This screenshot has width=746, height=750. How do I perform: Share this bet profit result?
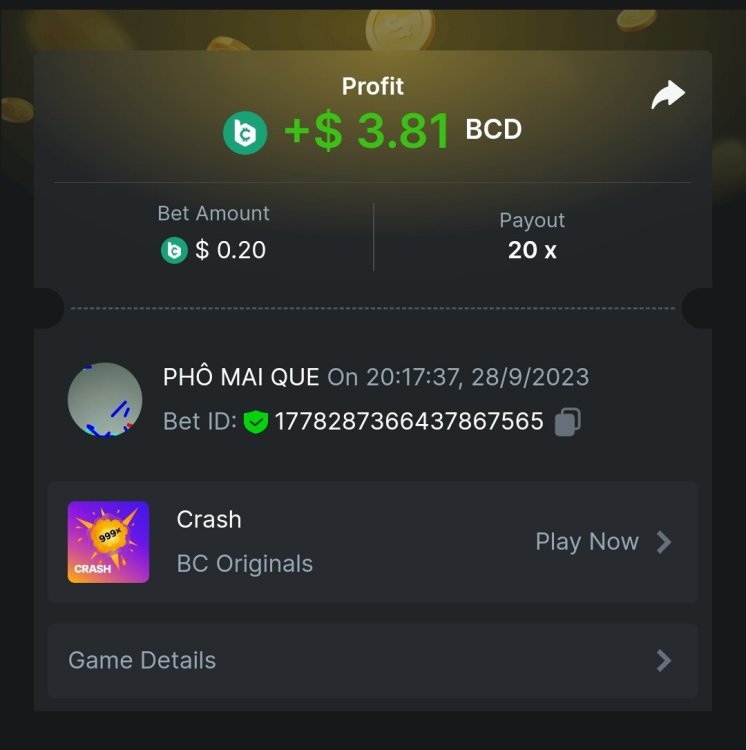667,96
